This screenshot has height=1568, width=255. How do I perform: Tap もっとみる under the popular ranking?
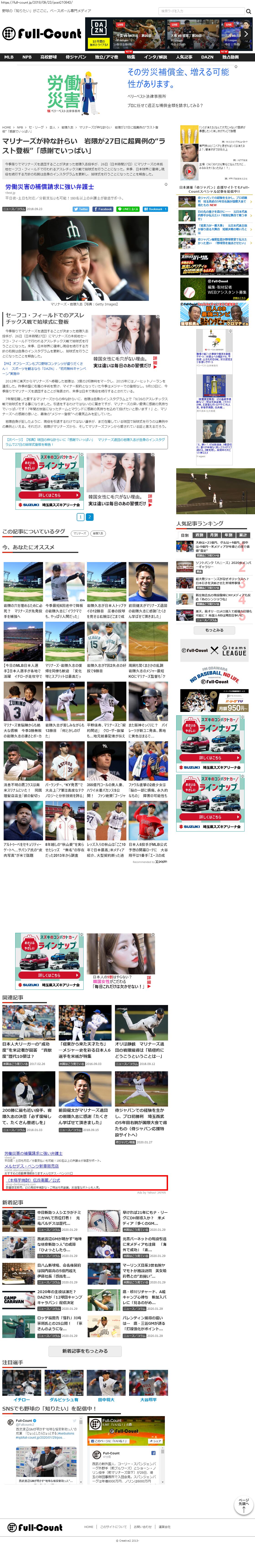(x=214, y=630)
